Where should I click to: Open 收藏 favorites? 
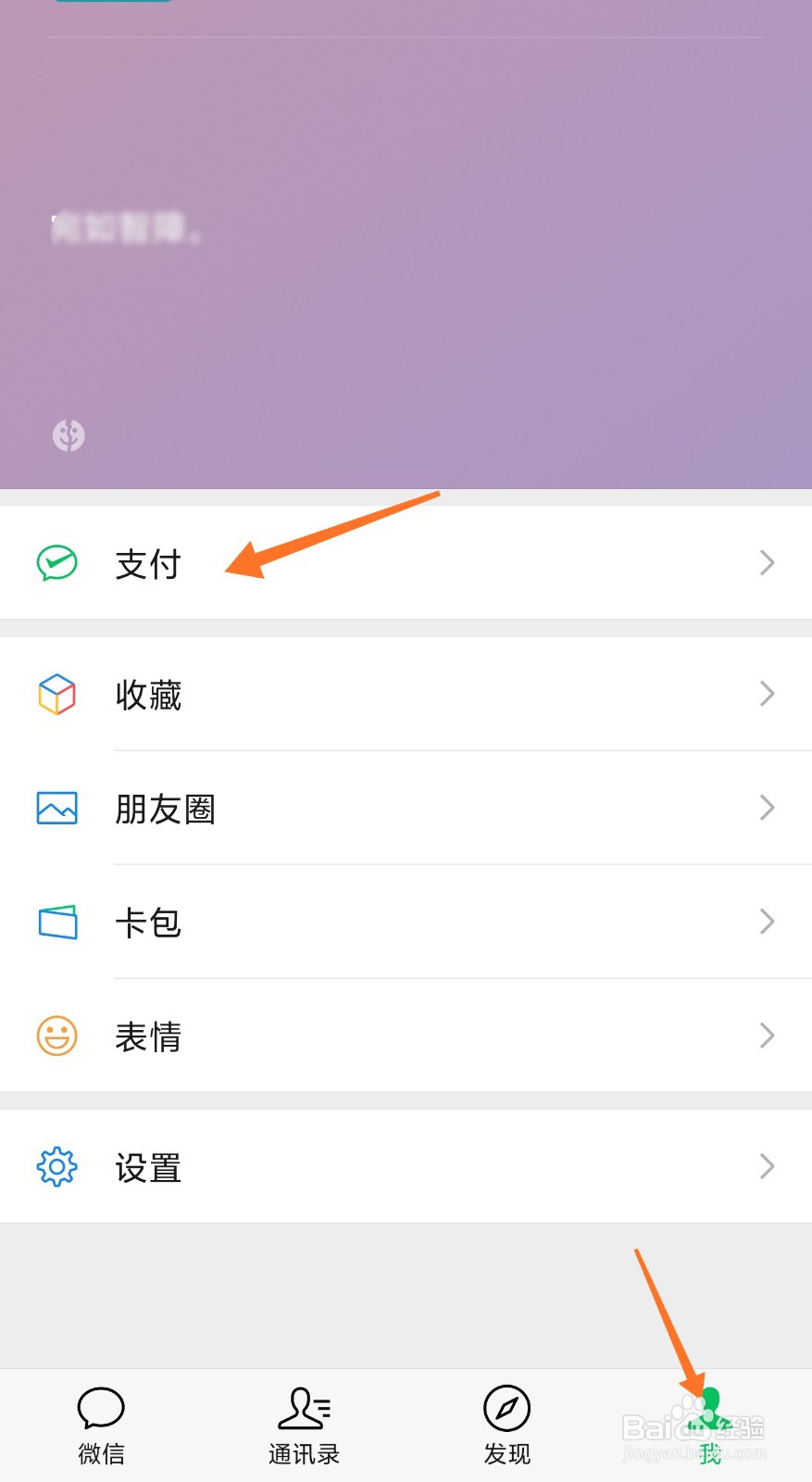406,695
